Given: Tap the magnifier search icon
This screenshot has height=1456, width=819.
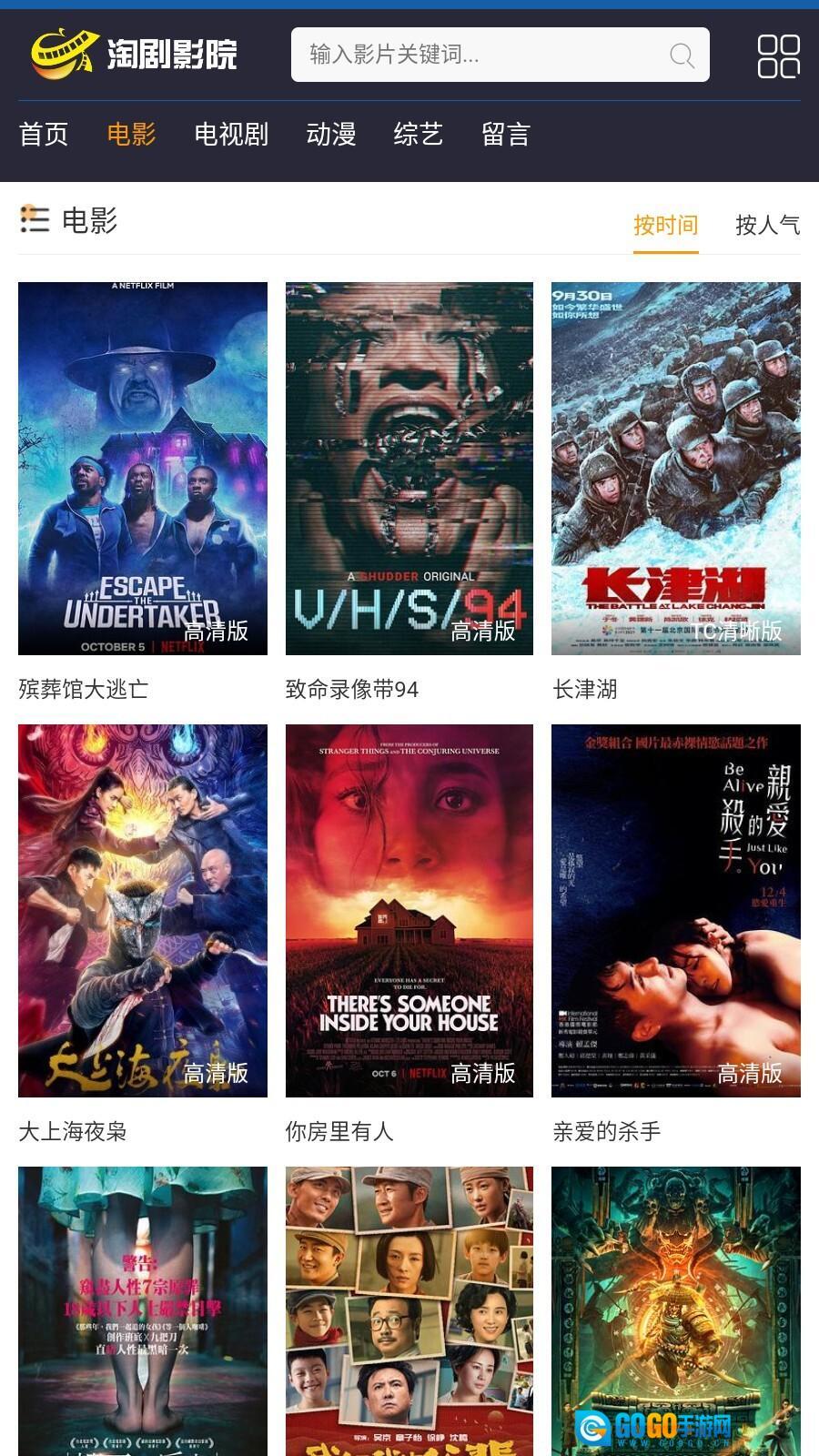Looking at the screenshot, I should tap(682, 56).
